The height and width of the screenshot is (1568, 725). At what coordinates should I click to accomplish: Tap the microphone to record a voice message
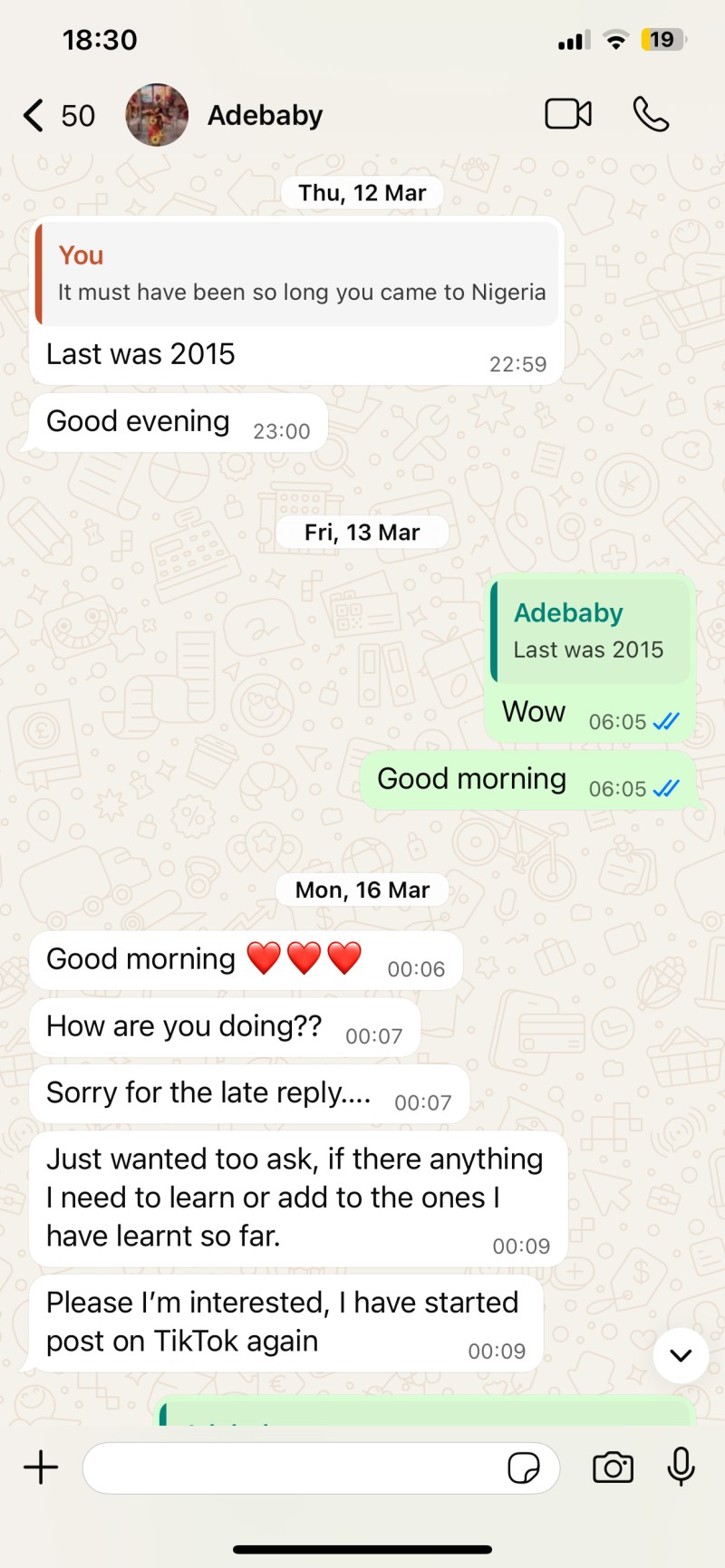[681, 1467]
